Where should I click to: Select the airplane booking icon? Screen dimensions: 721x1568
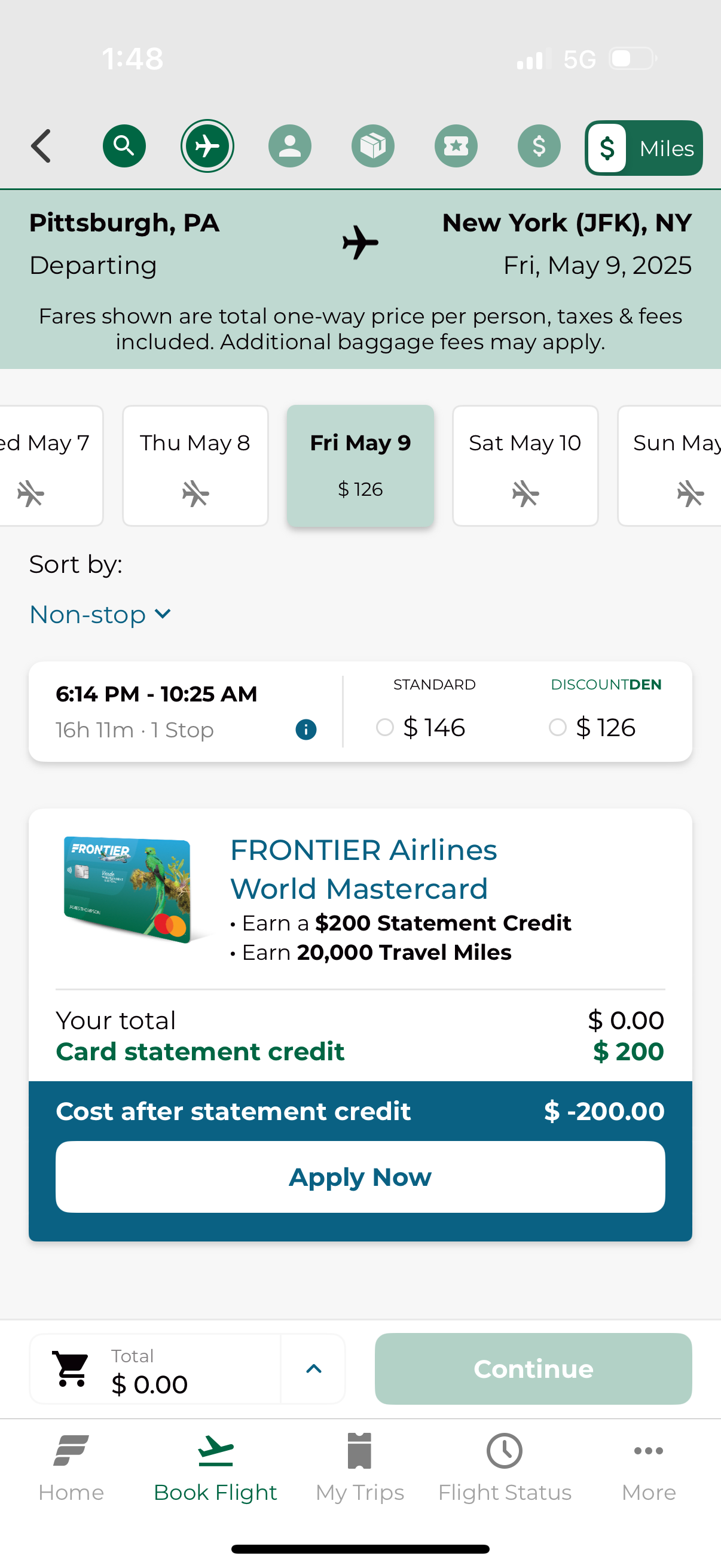[207, 146]
